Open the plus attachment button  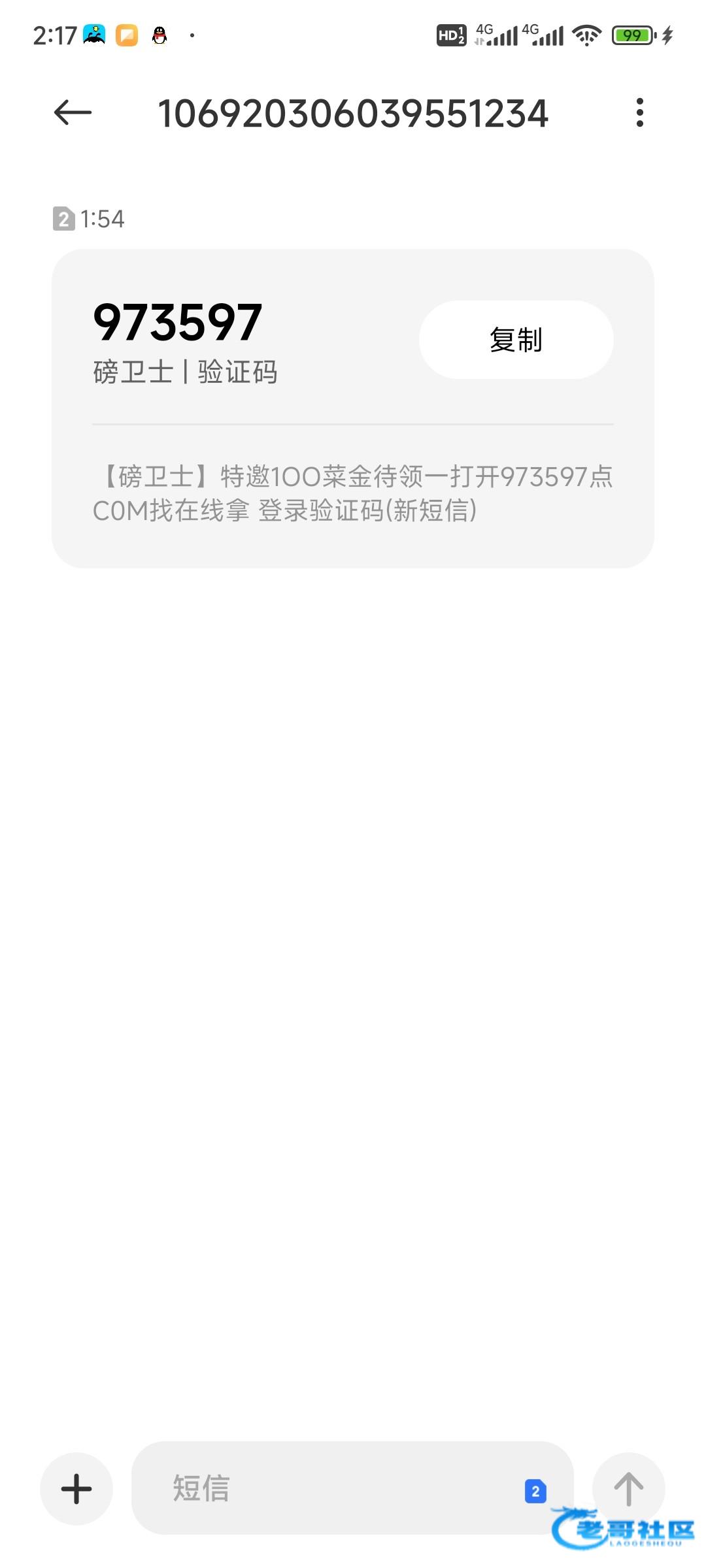tap(76, 1488)
